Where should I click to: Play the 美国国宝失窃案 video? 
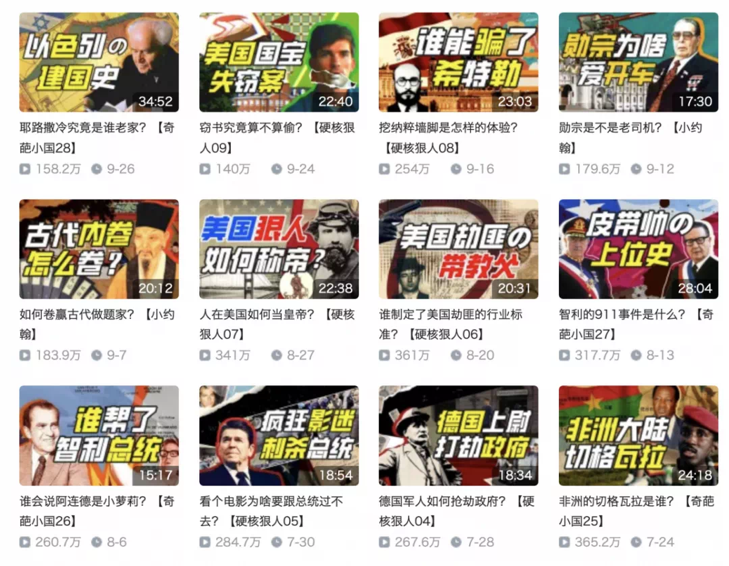pyautogui.click(x=278, y=62)
